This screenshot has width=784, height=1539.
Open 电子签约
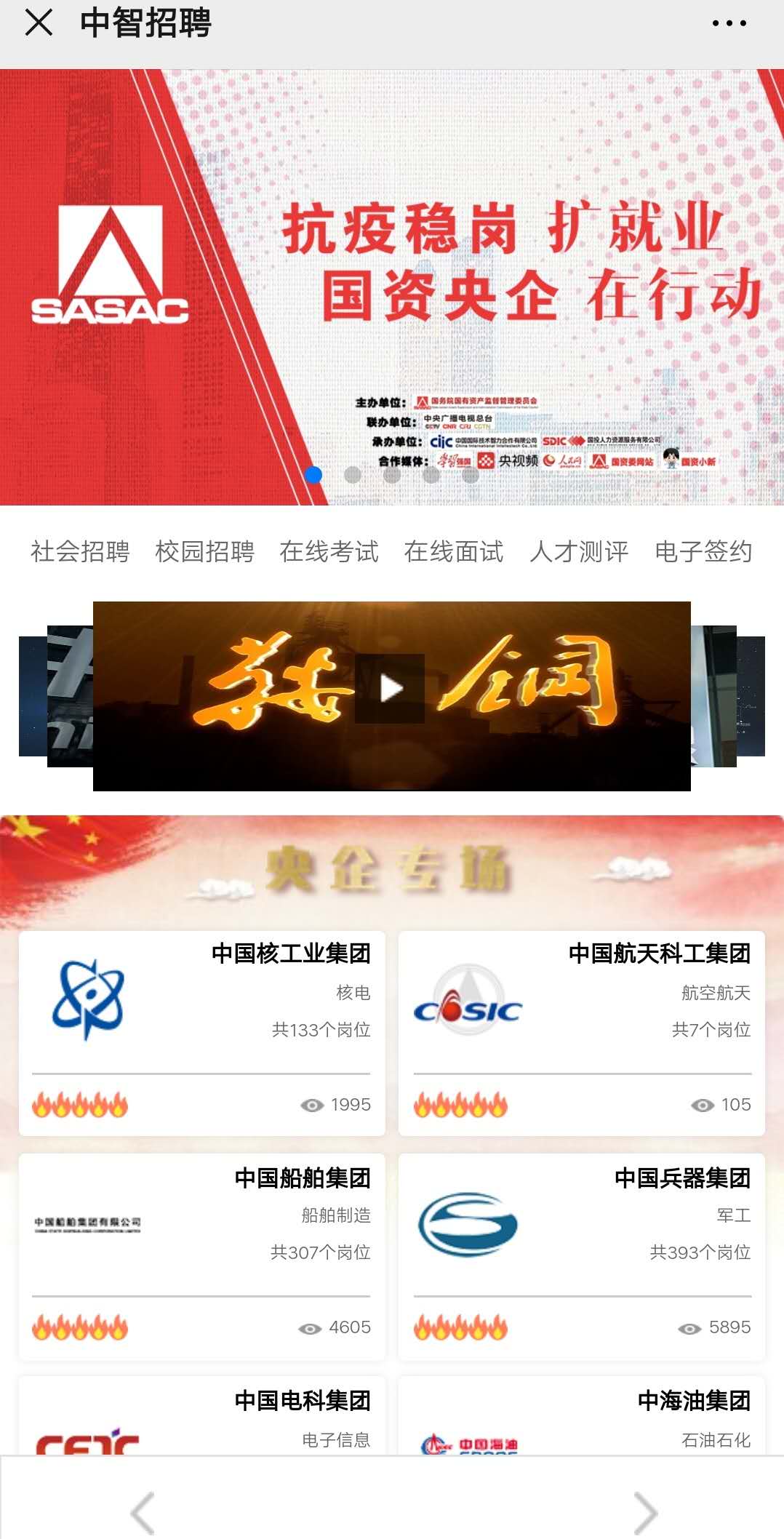pyautogui.click(x=703, y=551)
